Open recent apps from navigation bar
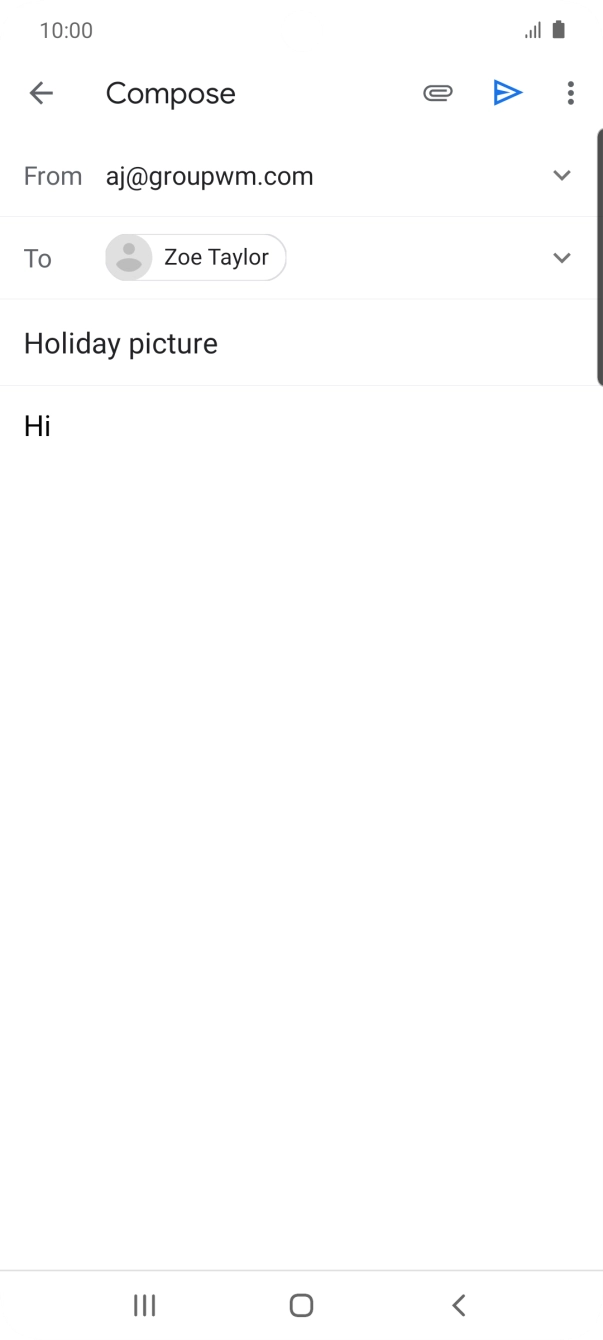Image resolution: width=603 pixels, height=1340 pixels. click(x=145, y=1304)
